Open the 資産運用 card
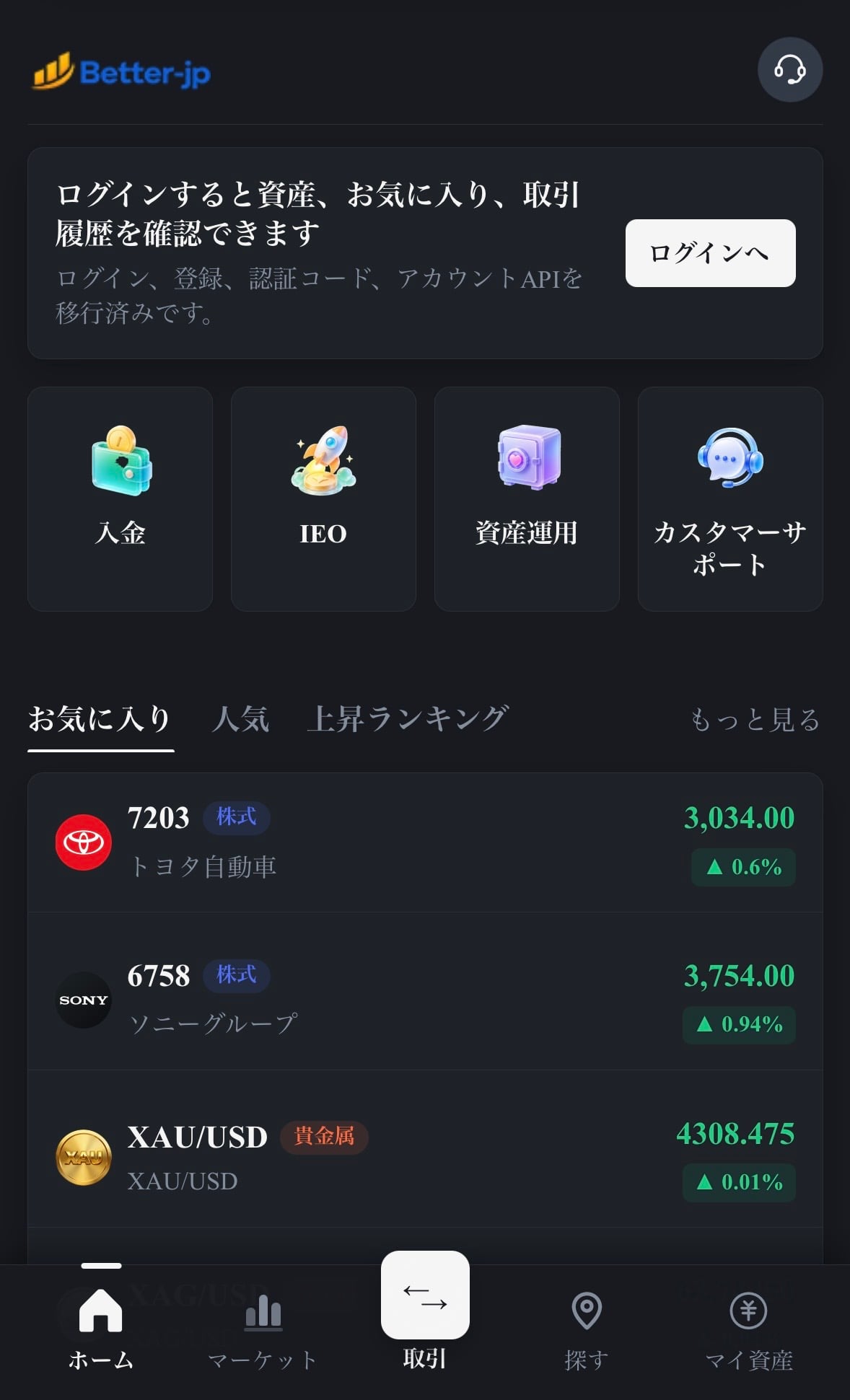 (x=527, y=499)
